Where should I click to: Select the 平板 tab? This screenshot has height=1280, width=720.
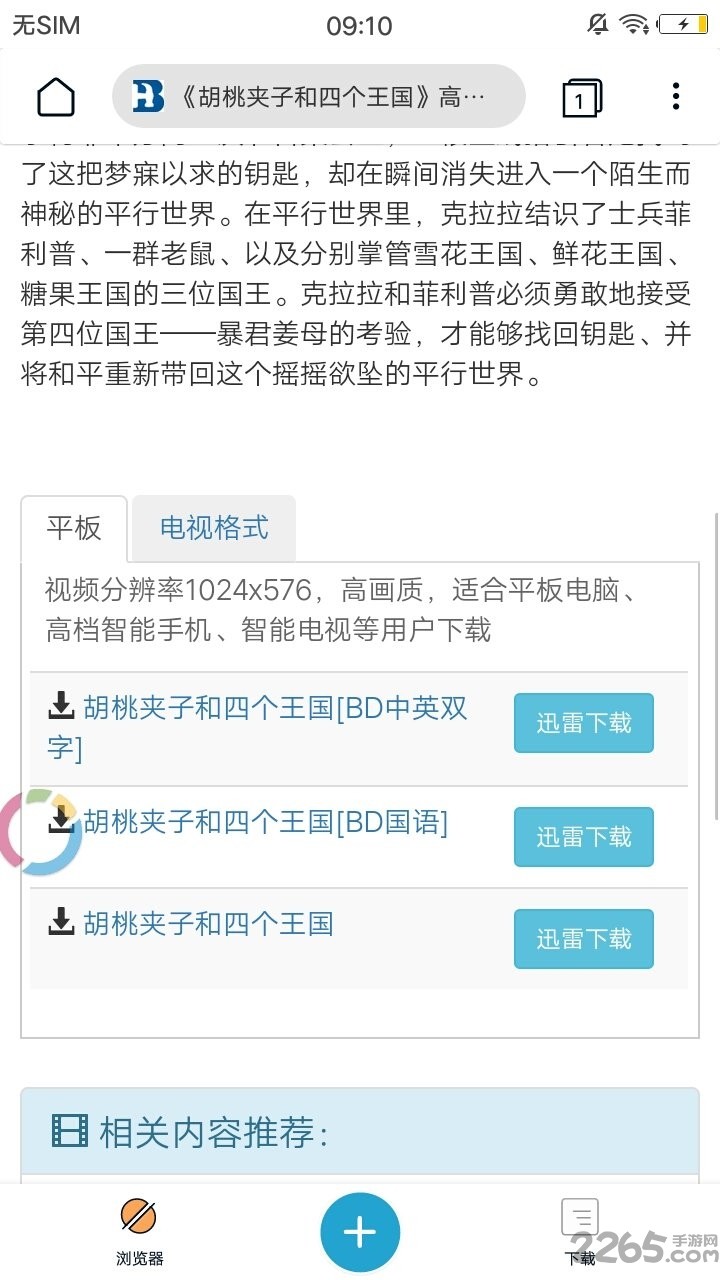click(74, 528)
